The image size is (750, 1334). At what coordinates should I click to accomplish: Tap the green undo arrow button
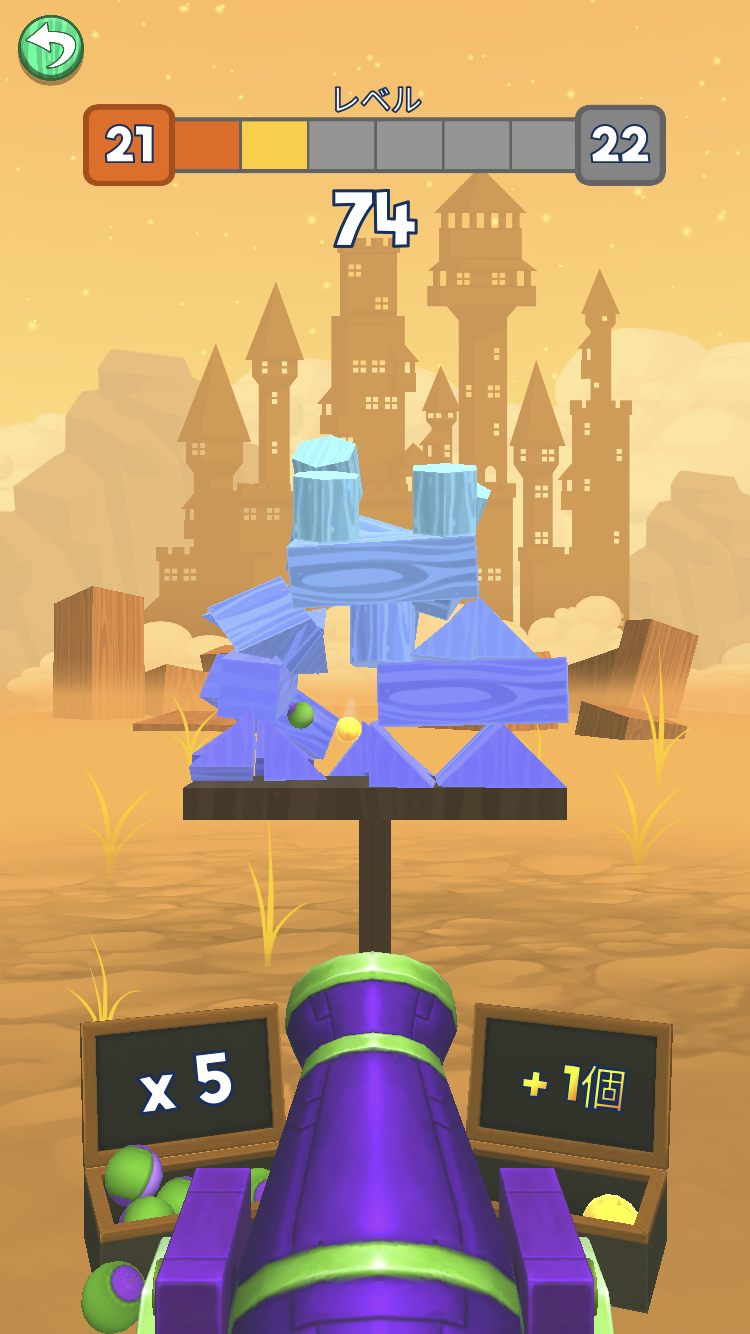tap(51, 48)
